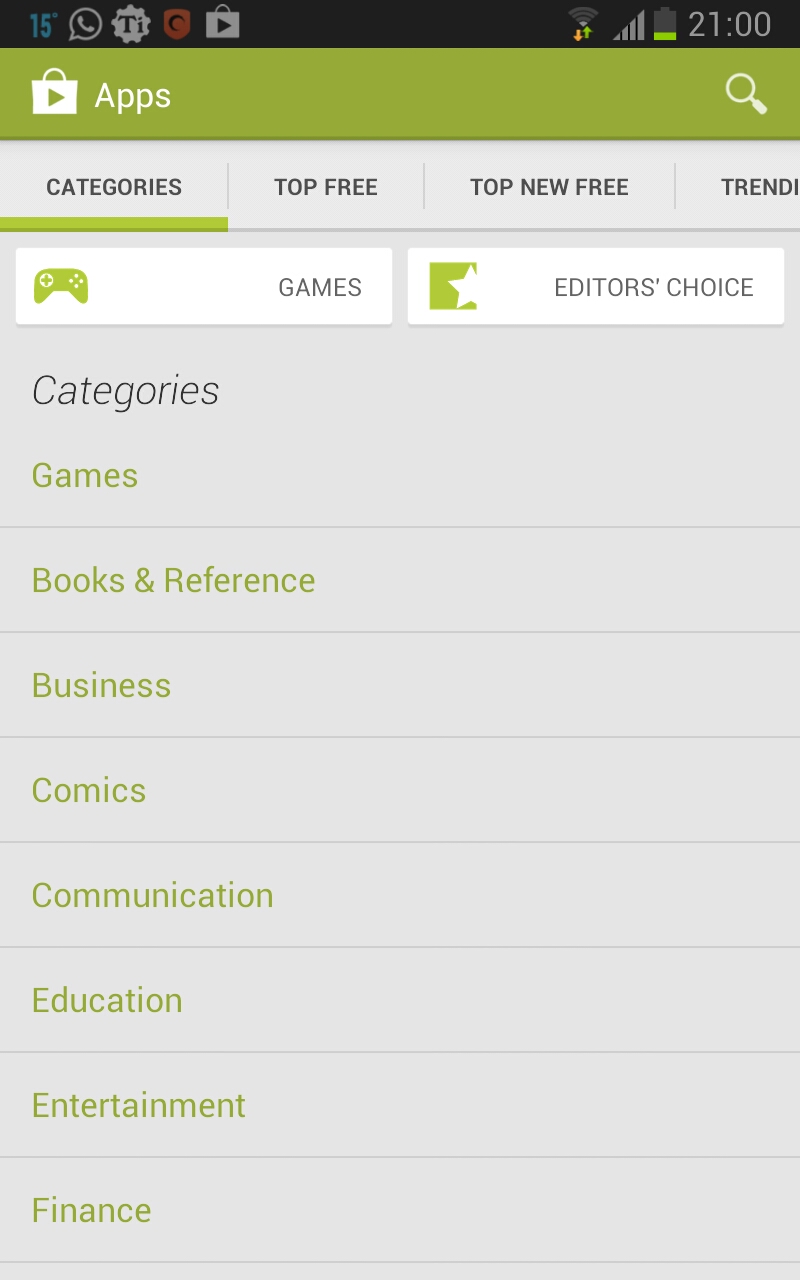Select Games in the categories list

pyautogui.click(x=85, y=475)
